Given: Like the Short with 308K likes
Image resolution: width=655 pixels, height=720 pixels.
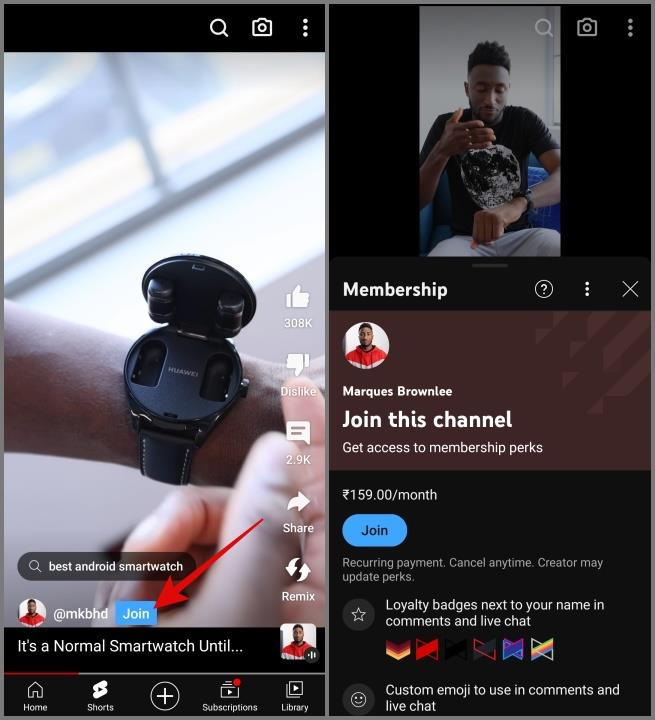Looking at the screenshot, I should pyautogui.click(x=298, y=298).
